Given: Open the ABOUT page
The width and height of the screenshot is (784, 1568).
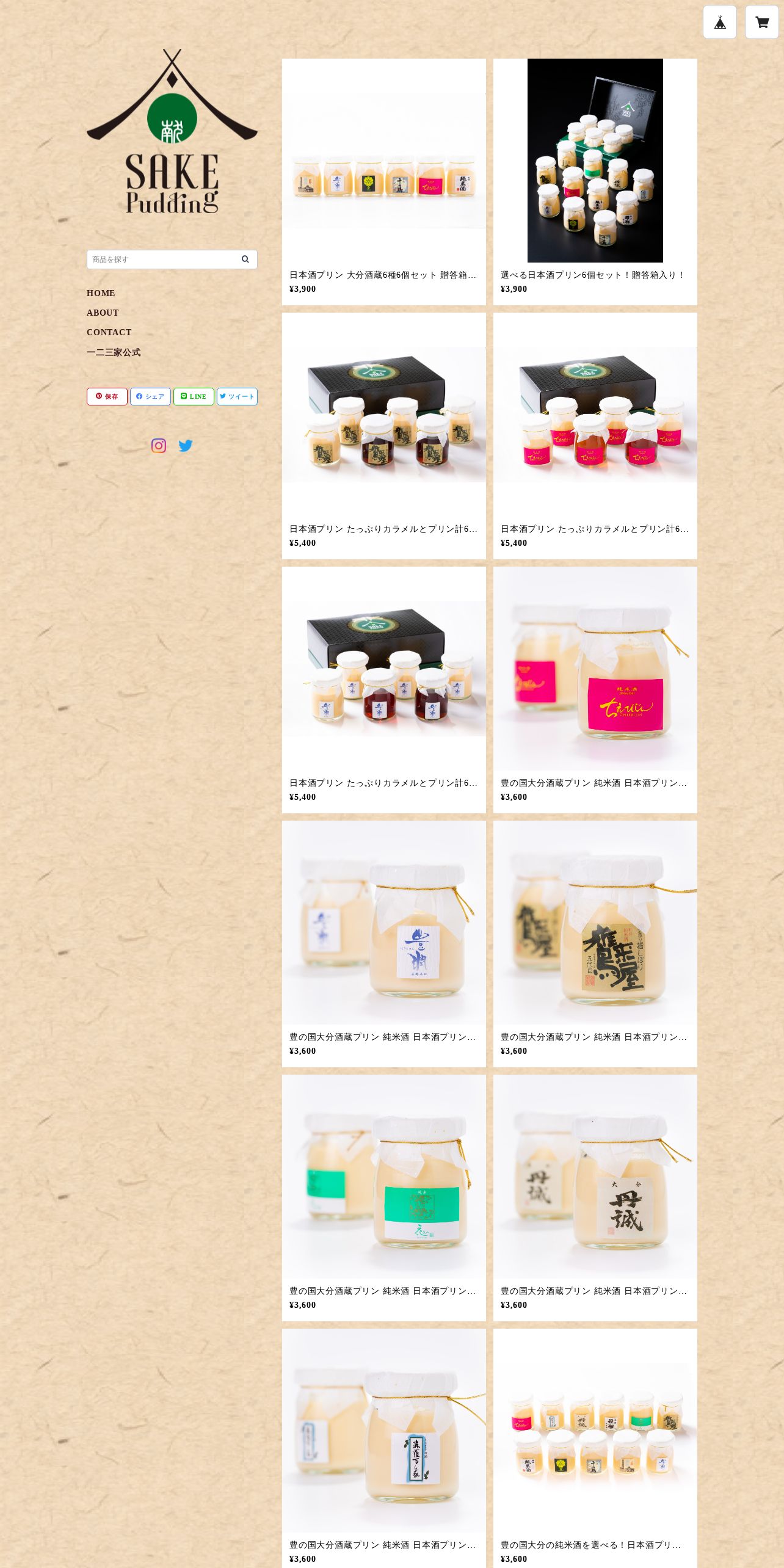Looking at the screenshot, I should (x=103, y=313).
